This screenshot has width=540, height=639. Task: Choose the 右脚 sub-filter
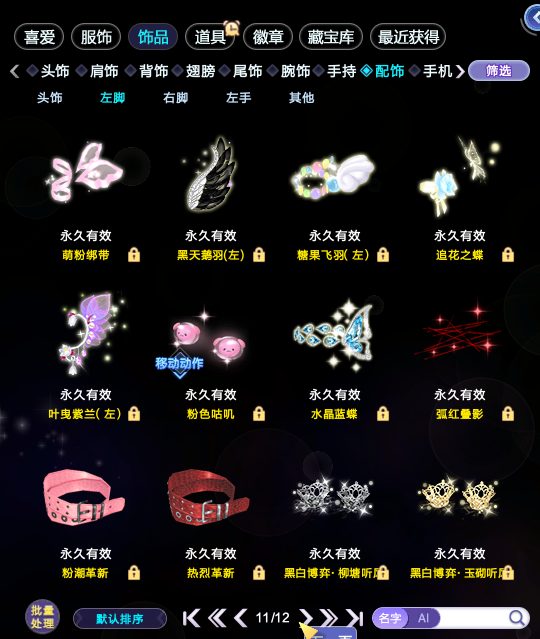pos(175,98)
